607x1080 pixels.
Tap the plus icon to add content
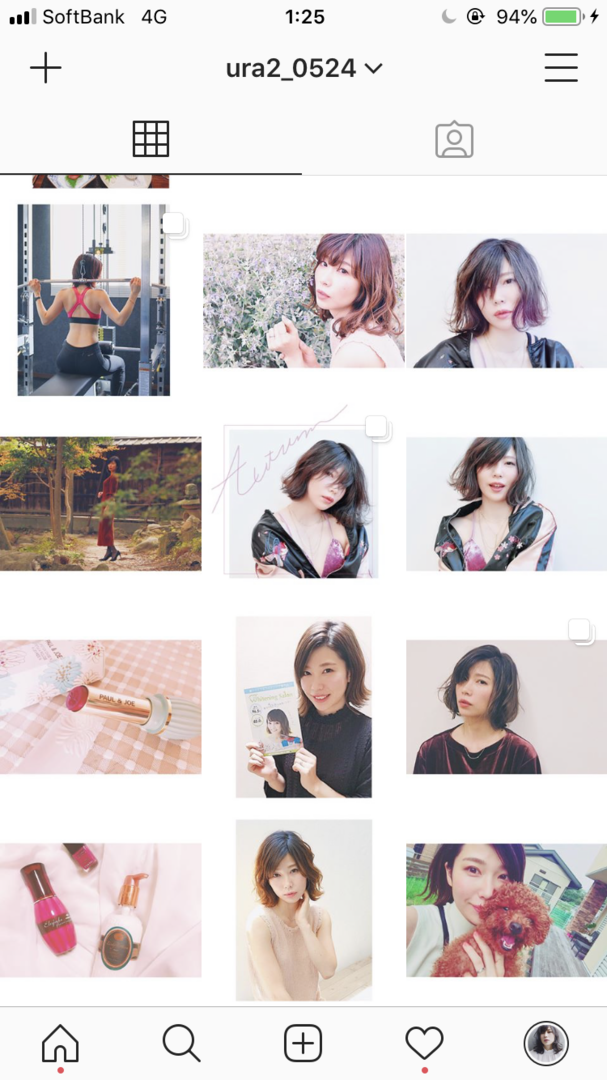(x=45, y=68)
